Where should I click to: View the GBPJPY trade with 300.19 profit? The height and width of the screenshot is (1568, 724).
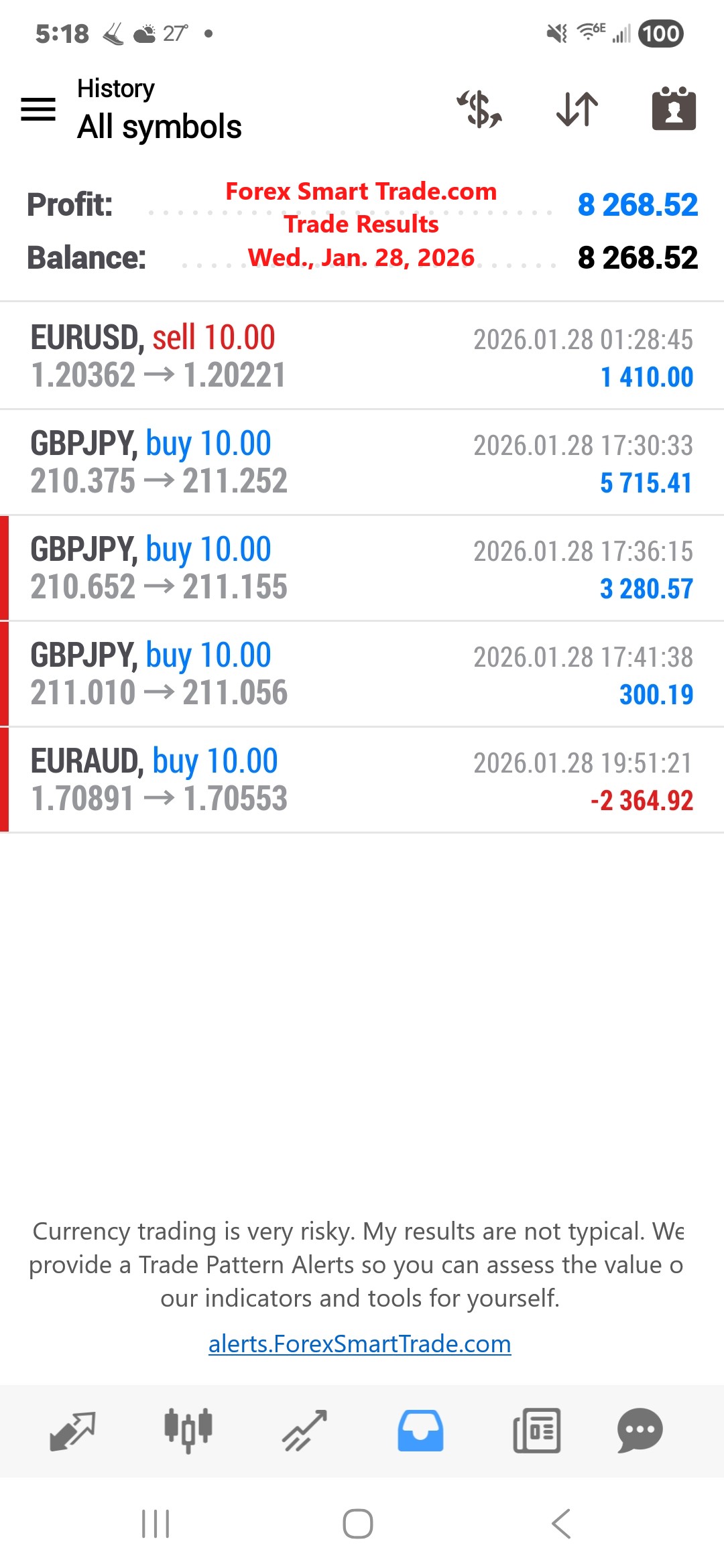[362, 674]
